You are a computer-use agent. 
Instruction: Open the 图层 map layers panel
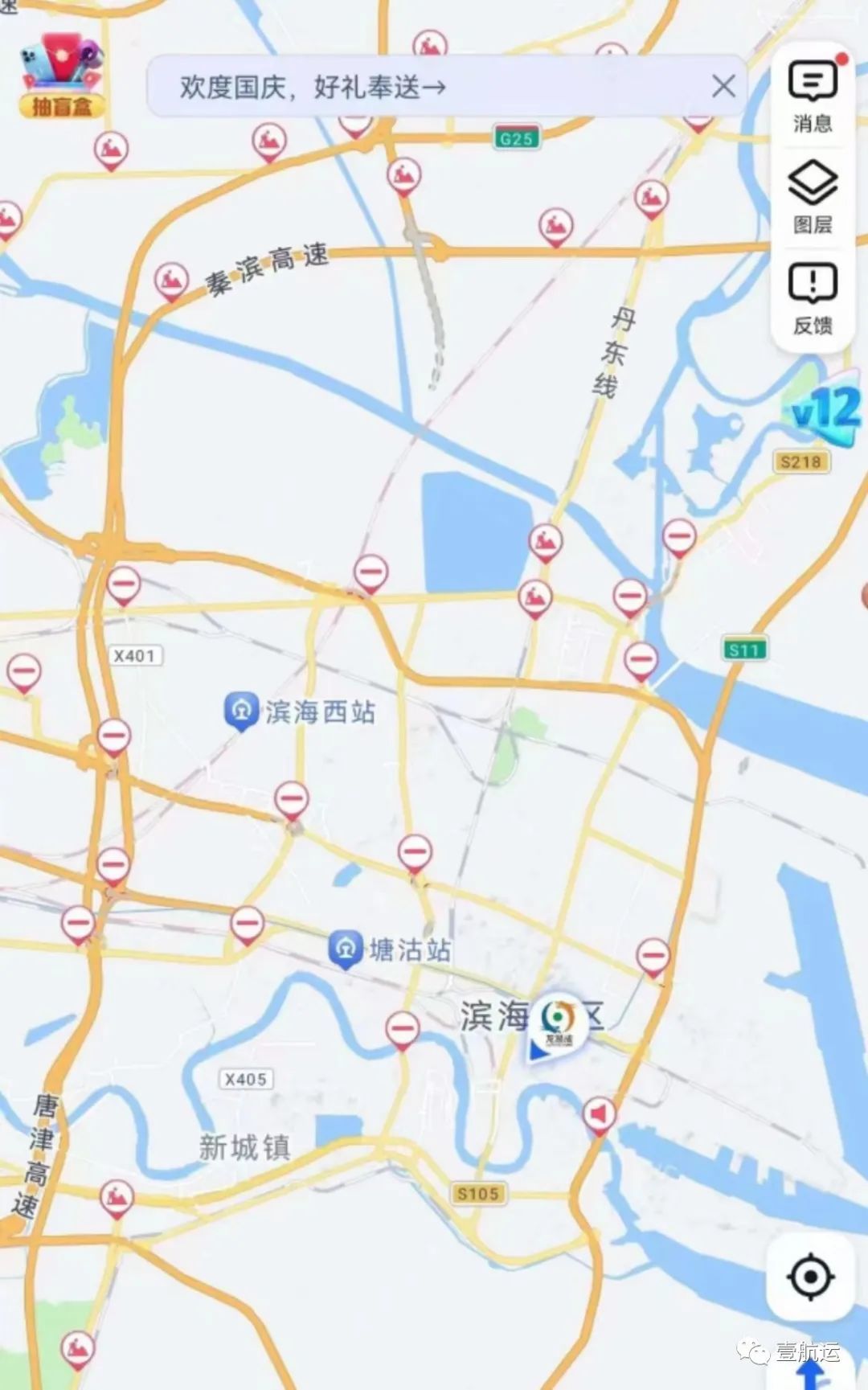coord(813,197)
